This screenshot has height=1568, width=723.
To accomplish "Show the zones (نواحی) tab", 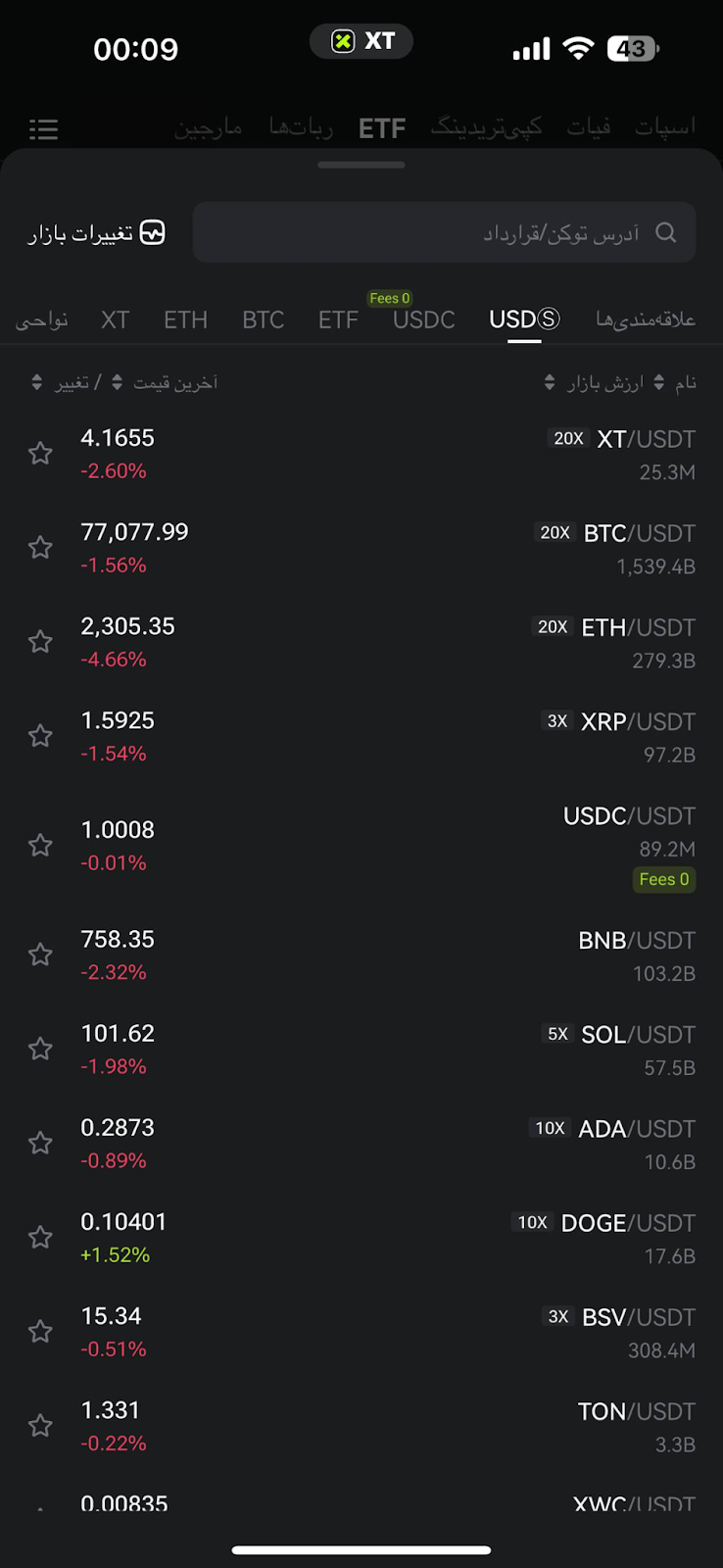I will (42, 319).
